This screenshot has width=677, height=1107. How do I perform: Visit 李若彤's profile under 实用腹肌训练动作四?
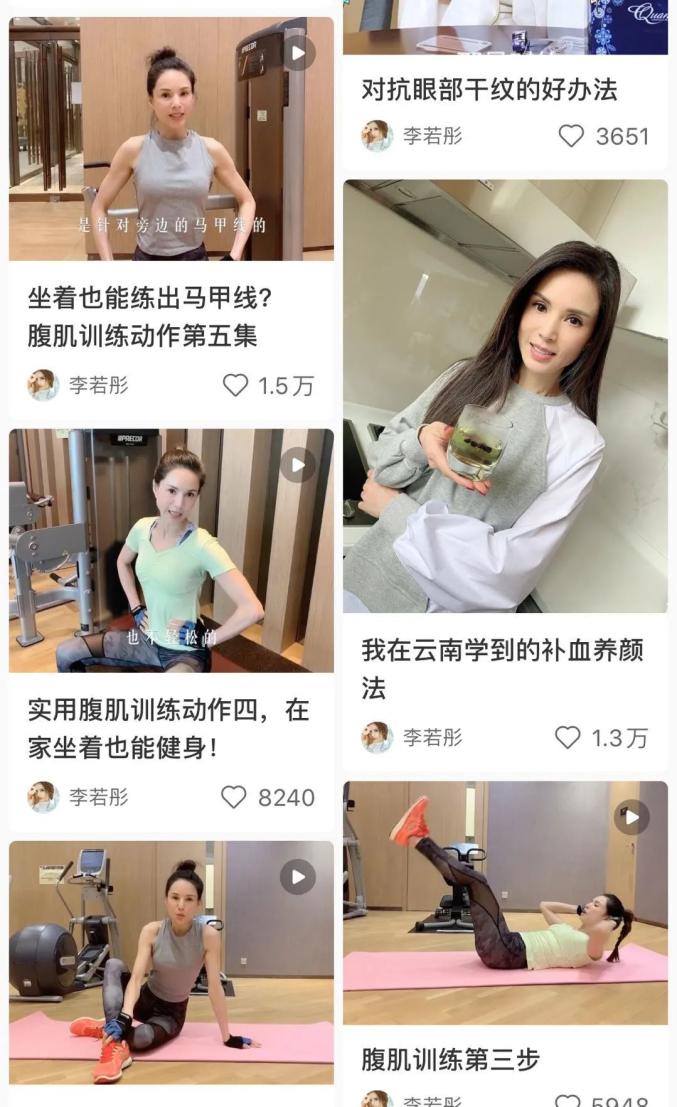[79, 797]
